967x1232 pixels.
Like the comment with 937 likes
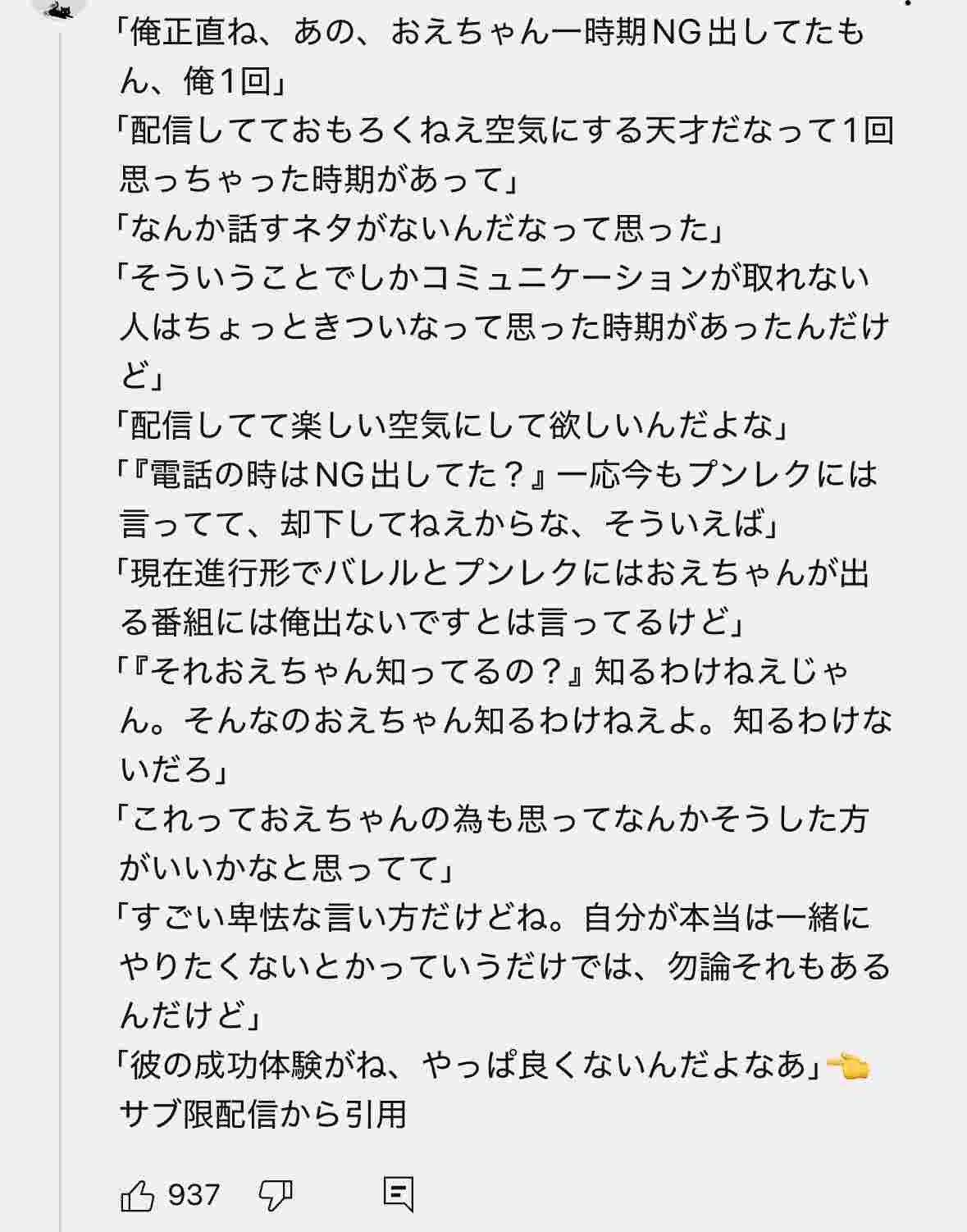pyautogui.click(x=137, y=1195)
